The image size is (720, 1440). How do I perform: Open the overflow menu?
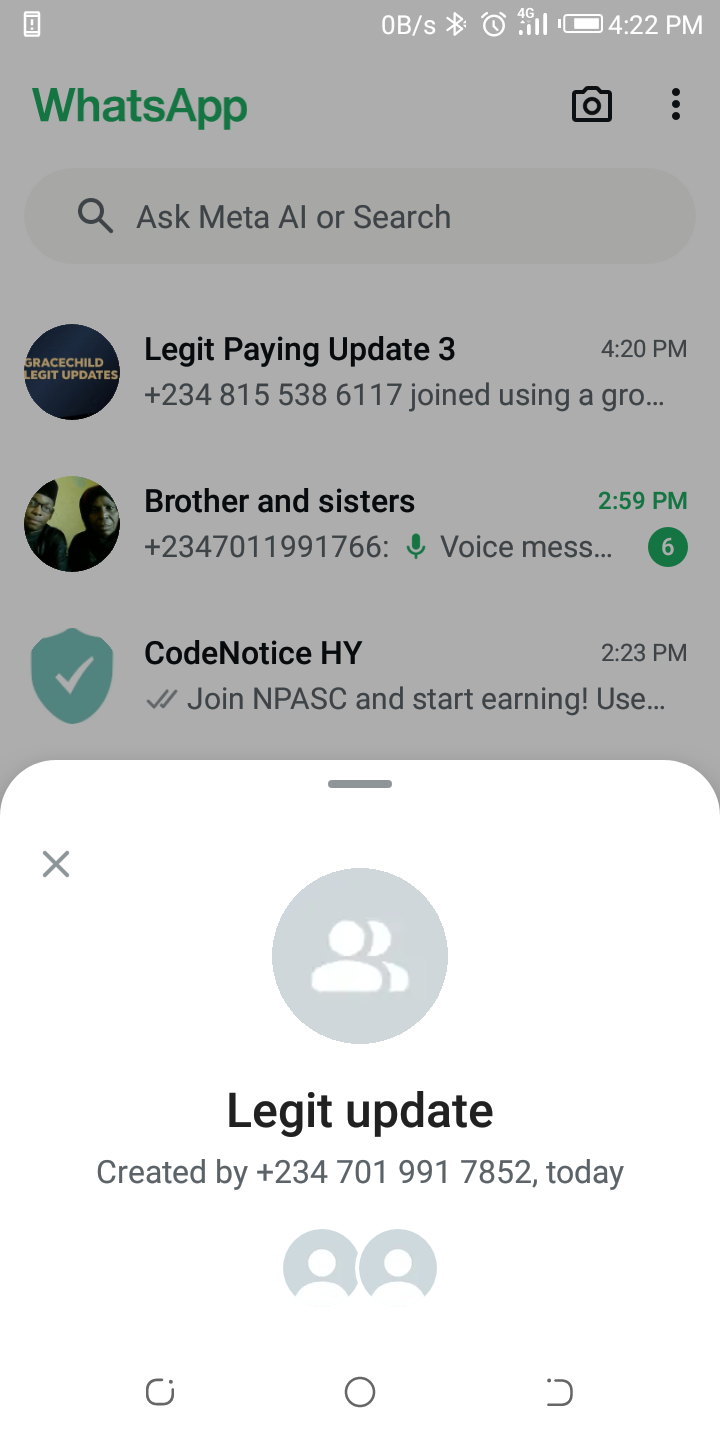[676, 105]
